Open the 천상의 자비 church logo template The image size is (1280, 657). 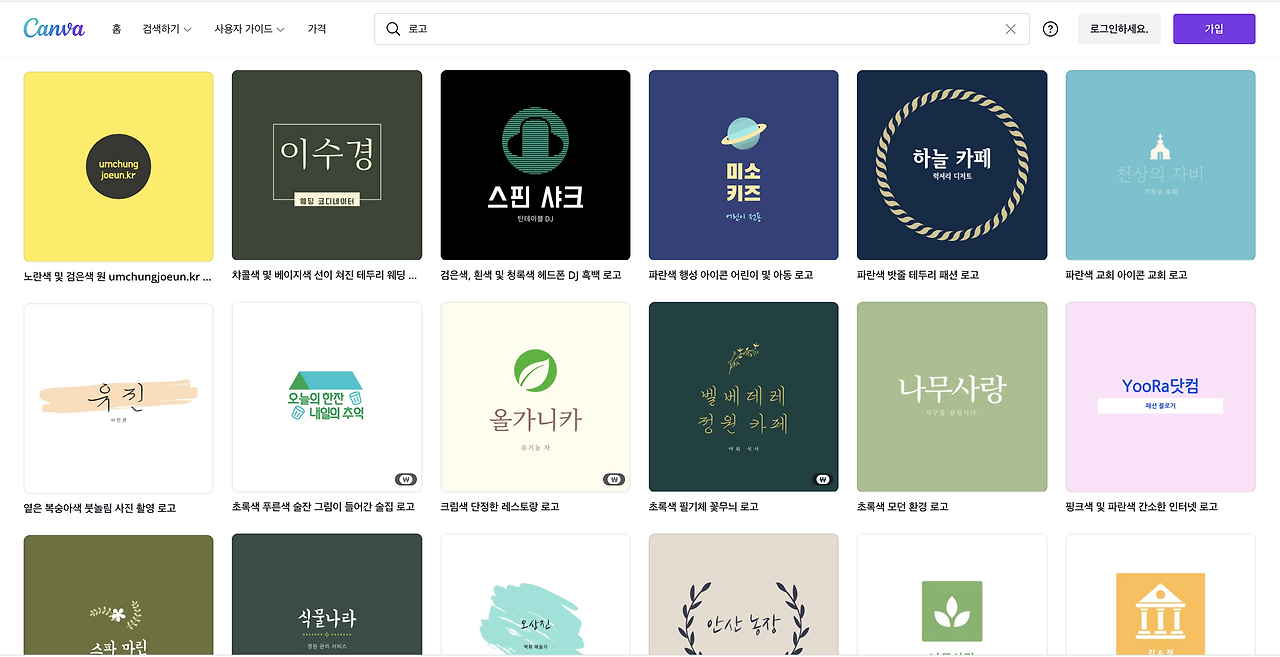tap(1160, 165)
